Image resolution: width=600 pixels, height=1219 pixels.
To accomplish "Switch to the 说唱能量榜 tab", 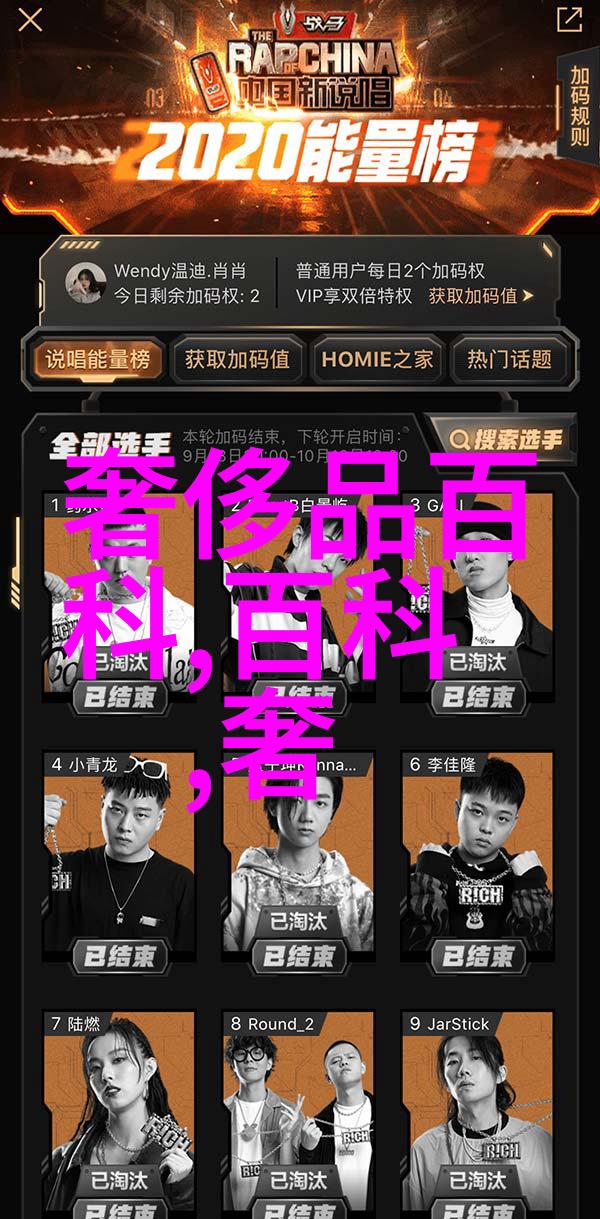I will [97, 360].
